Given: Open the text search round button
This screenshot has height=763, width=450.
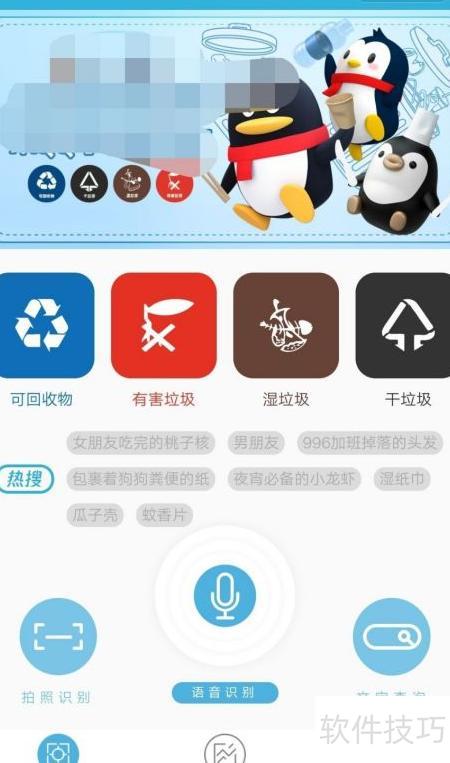Looking at the screenshot, I should pyautogui.click(x=392, y=636).
